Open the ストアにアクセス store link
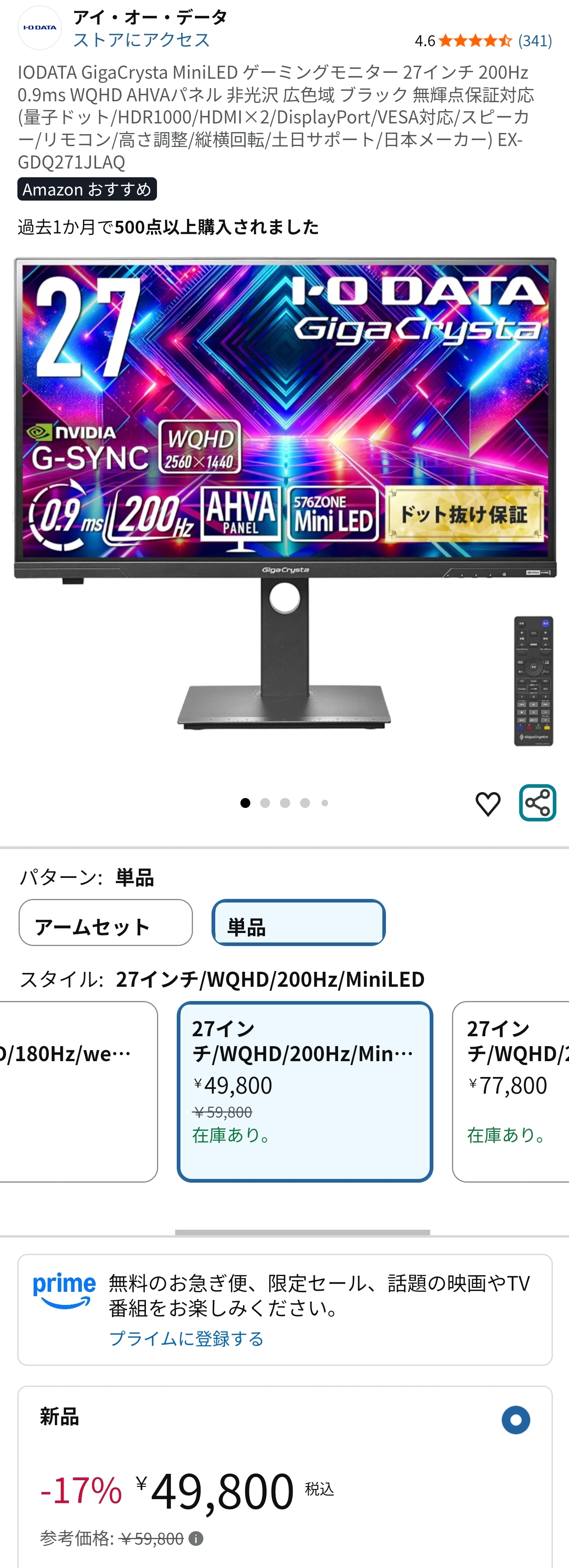 point(141,40)
